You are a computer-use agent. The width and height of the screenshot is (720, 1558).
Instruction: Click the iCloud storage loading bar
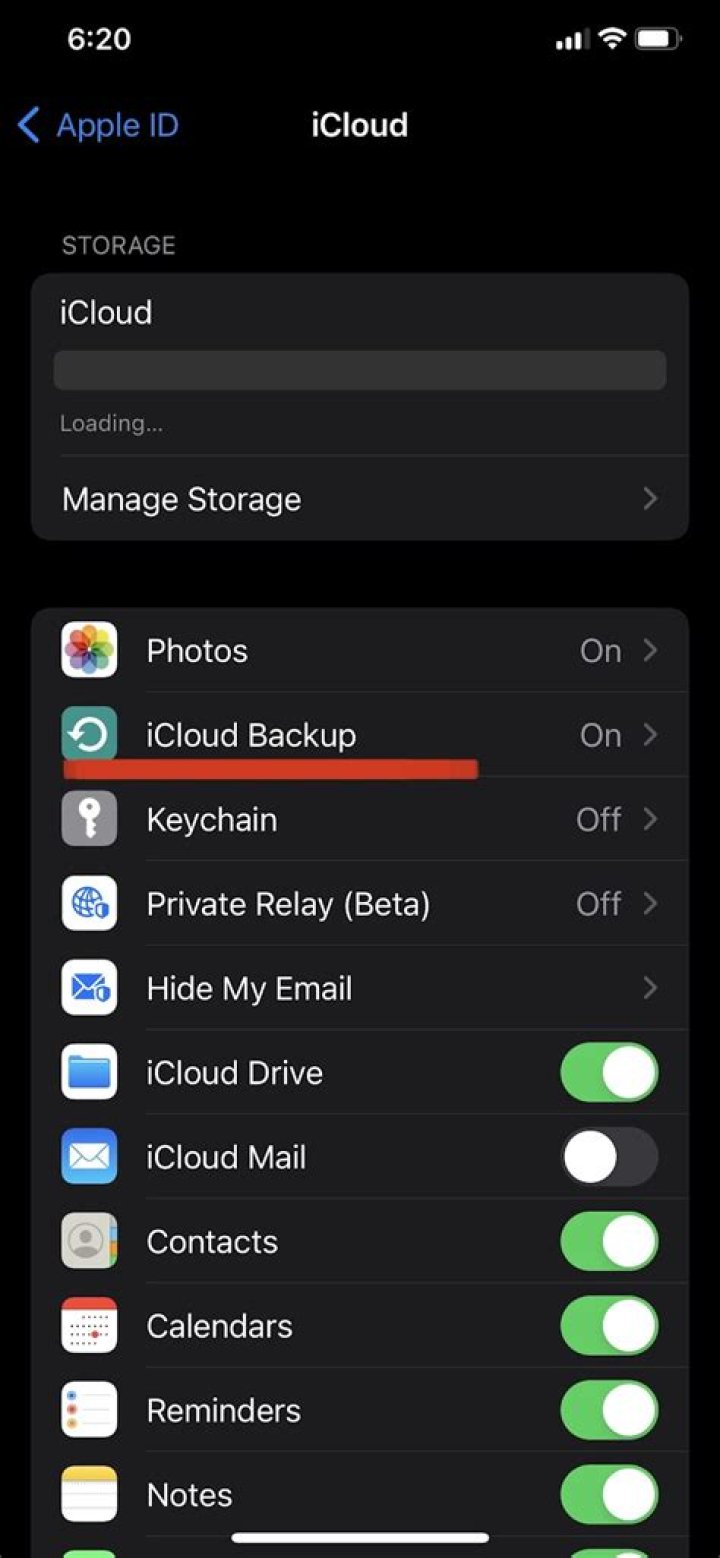pyautogui.click(x=360, y=370)
